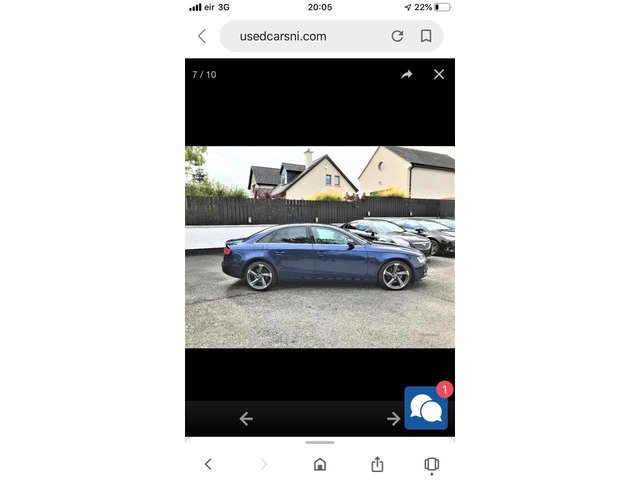640x480 pixels.
Task: Open the browser tabs overview
Action: (432, 464)
